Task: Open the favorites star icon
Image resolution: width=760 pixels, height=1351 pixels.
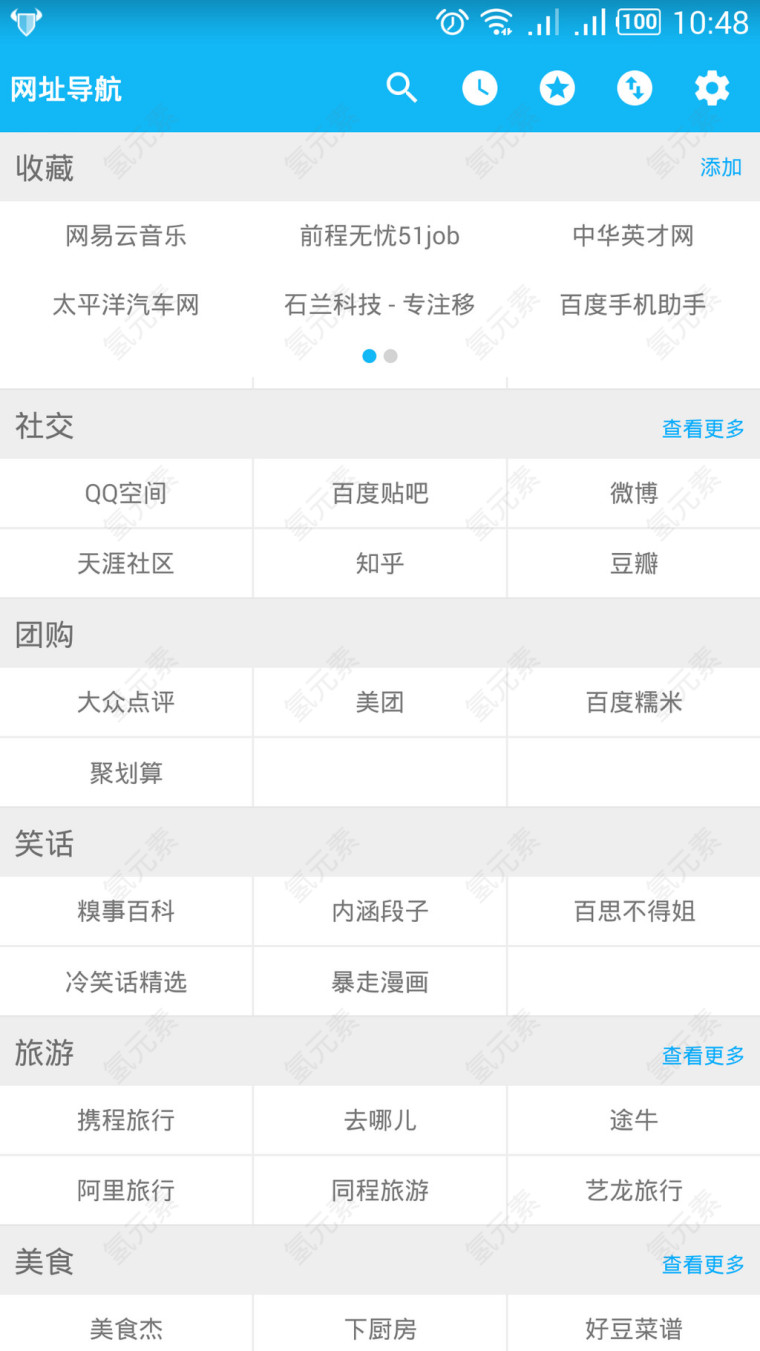Action: click(557, 88)
